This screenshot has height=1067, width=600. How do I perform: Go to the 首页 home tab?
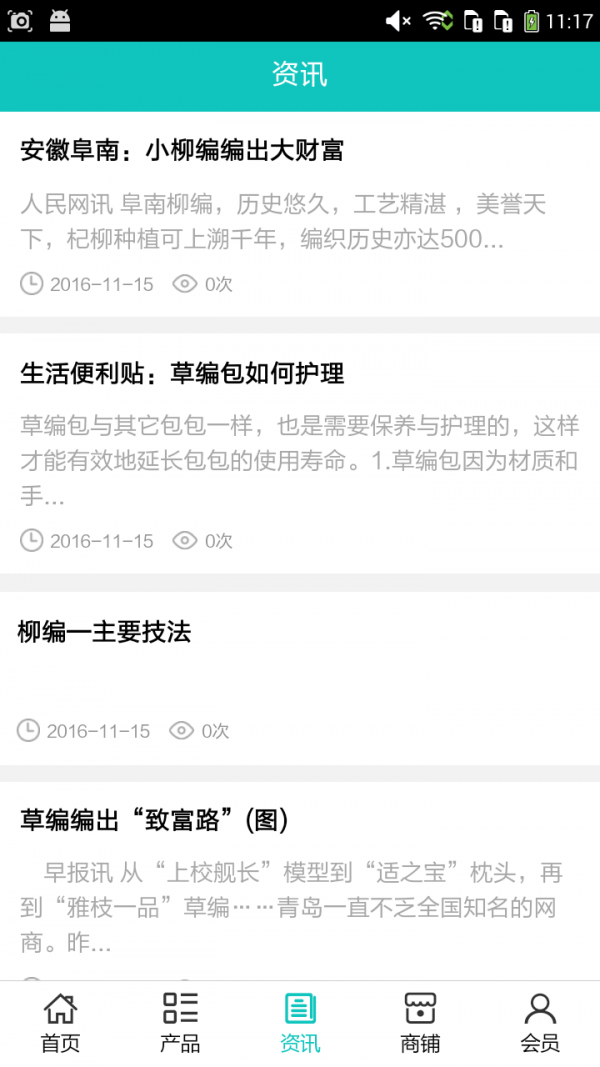[x=60, y=1023]
